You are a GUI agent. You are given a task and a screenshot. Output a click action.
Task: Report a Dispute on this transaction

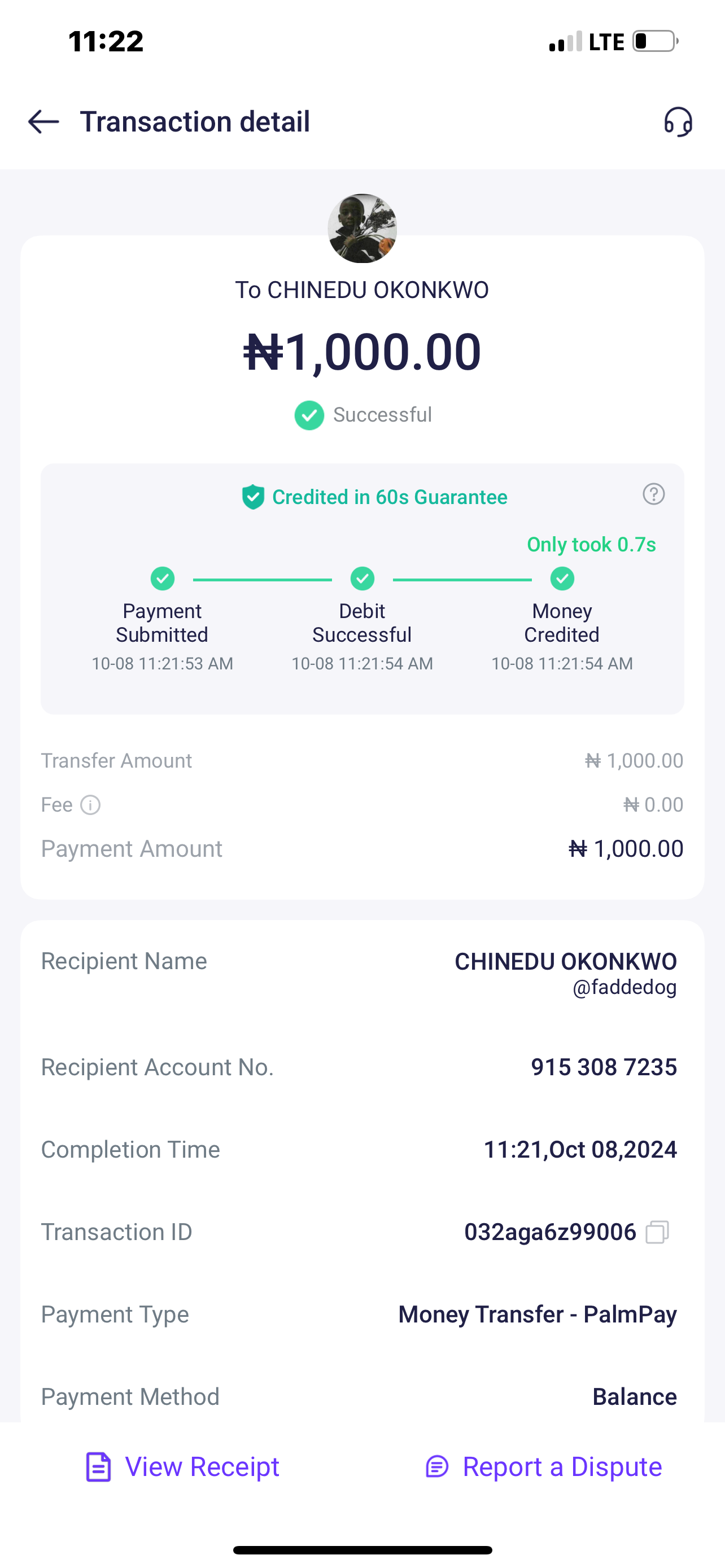[x=544, y=1467]
